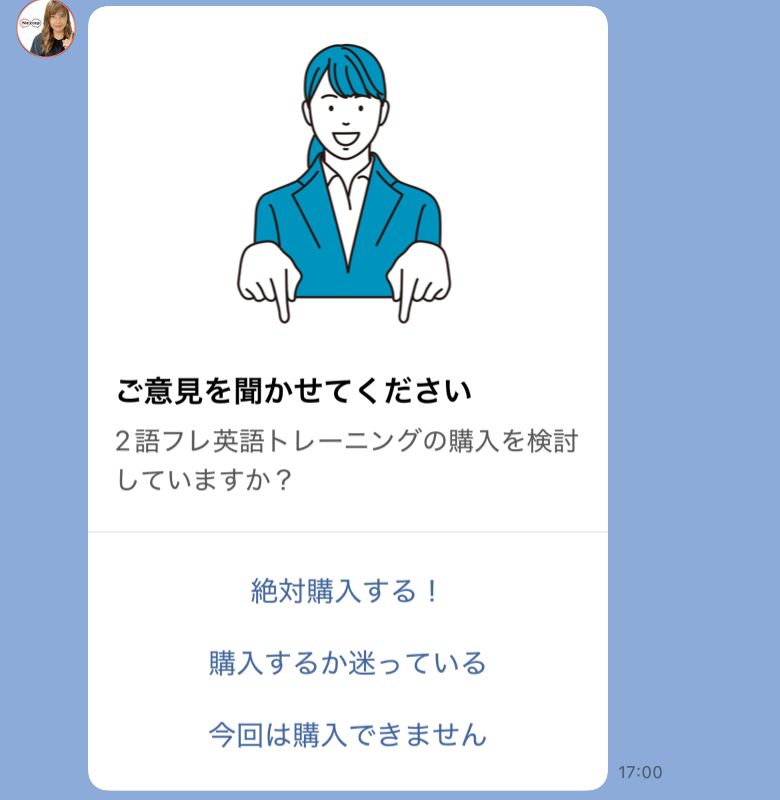Choose 絶対購入する！ option

(x=346, y=591)
